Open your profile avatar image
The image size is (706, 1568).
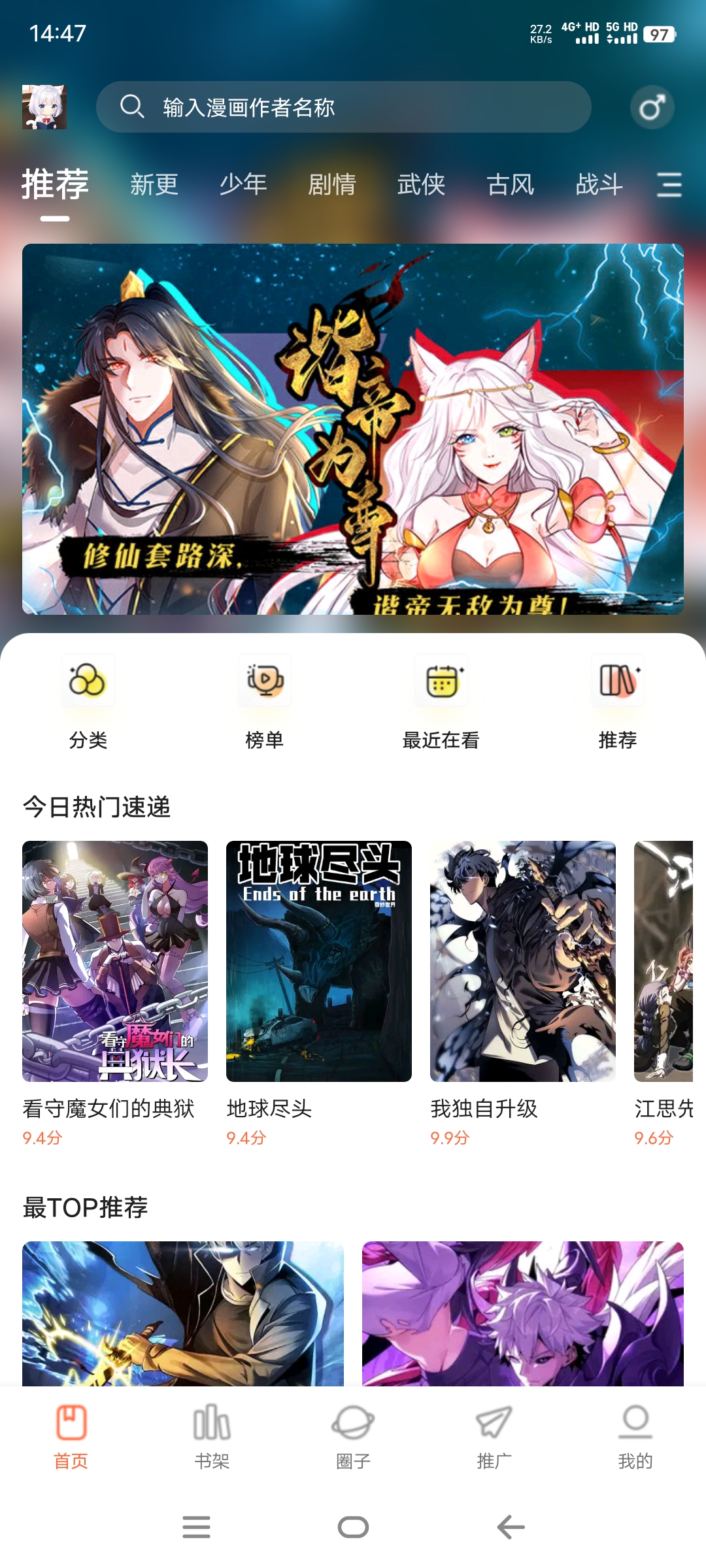tap(46, 106)
